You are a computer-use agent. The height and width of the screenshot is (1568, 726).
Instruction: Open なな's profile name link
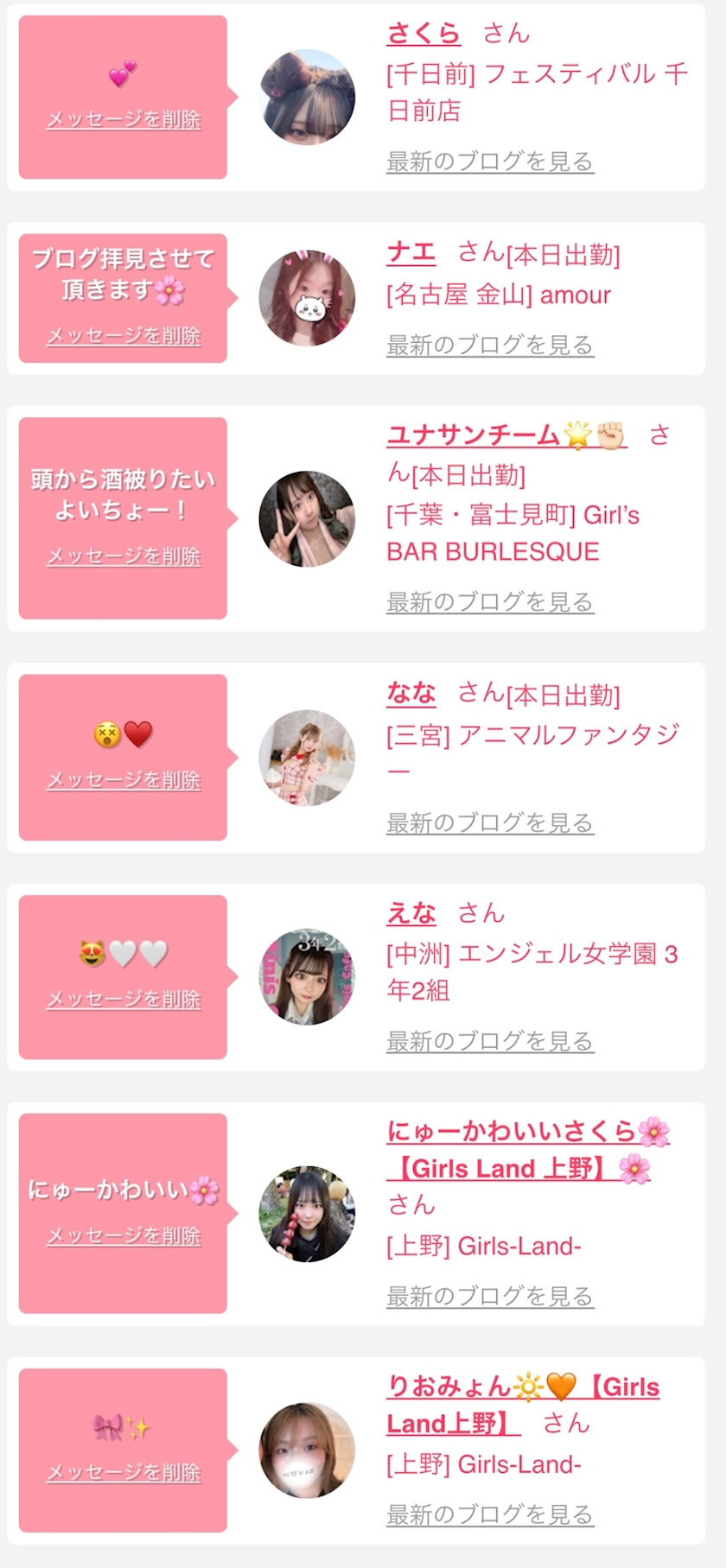411,693
